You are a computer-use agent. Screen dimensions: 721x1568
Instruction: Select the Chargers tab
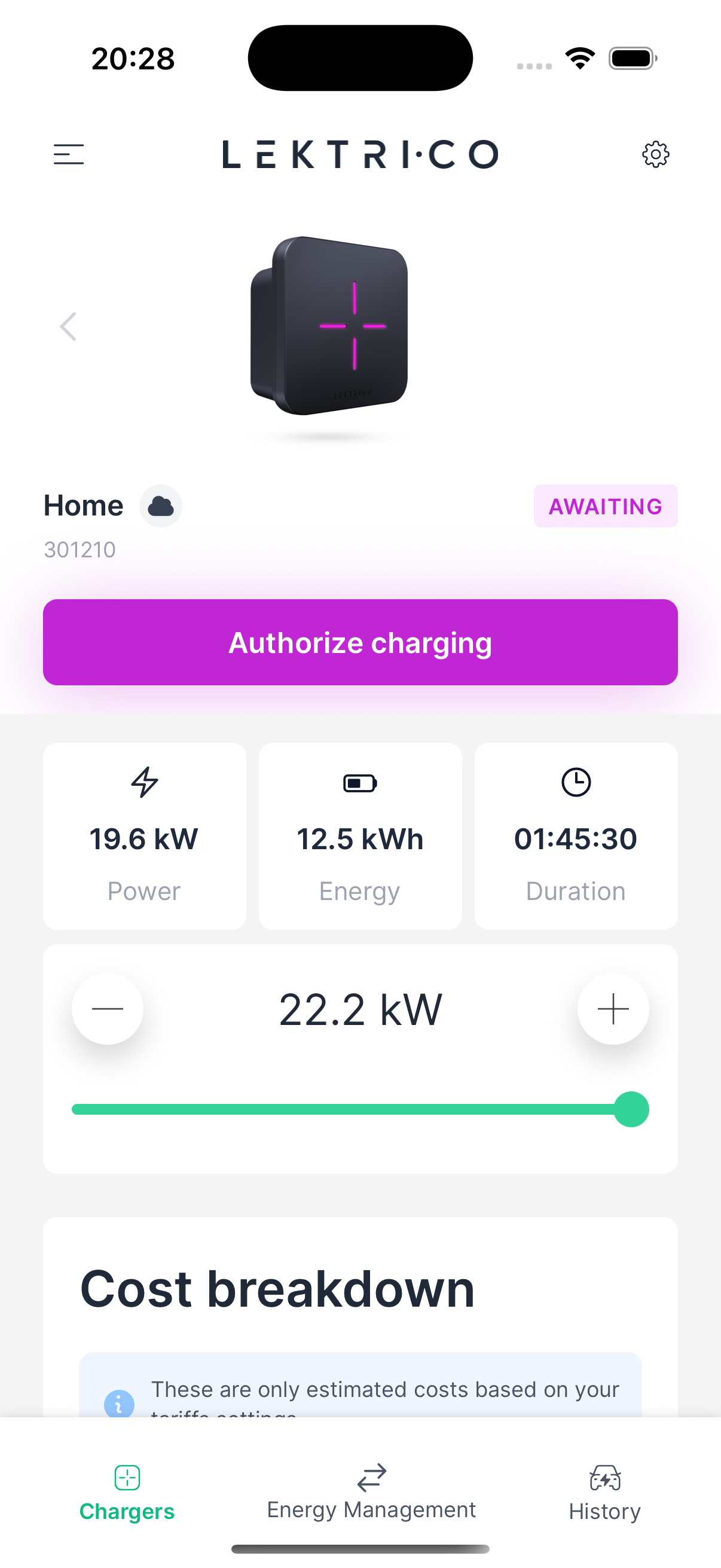[127, 1493]
